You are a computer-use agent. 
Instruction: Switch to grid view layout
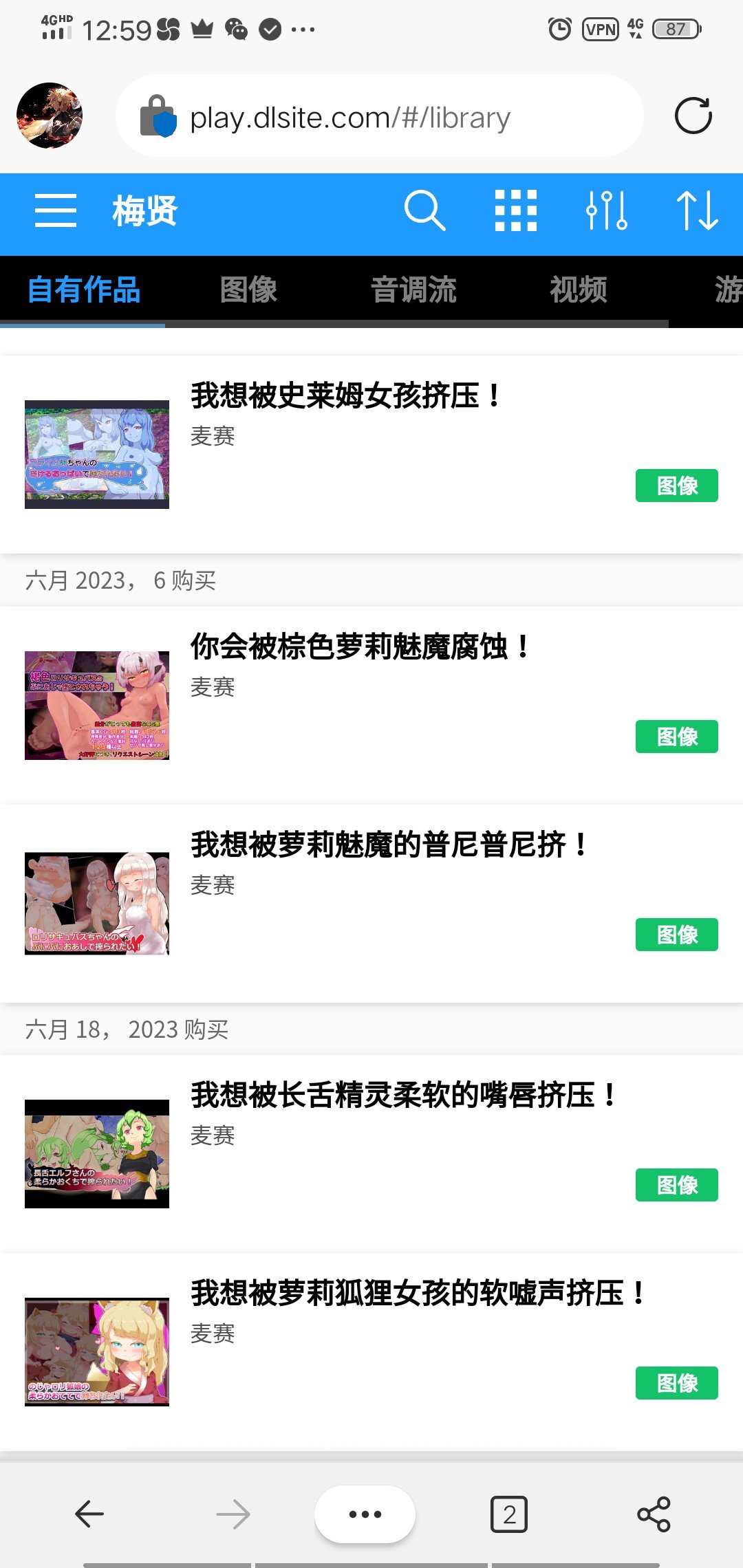pos(516,210)
